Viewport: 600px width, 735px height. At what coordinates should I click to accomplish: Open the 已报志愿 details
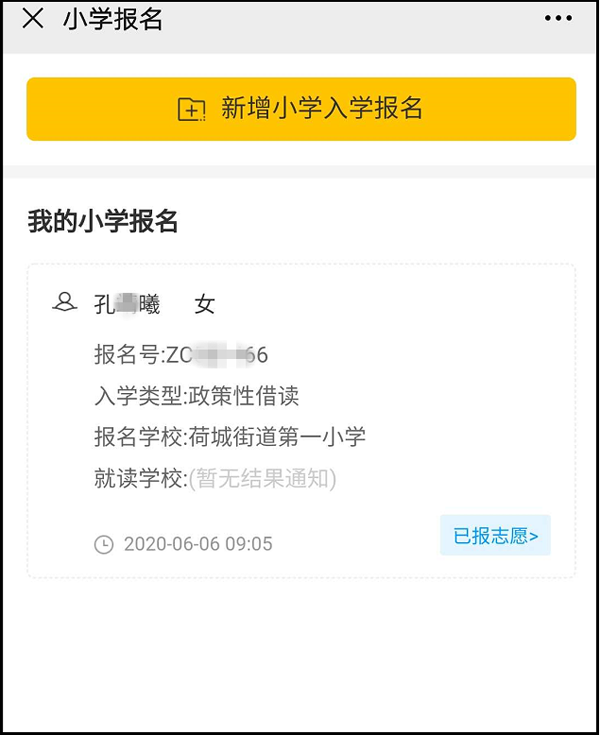(x=495, y=536)
